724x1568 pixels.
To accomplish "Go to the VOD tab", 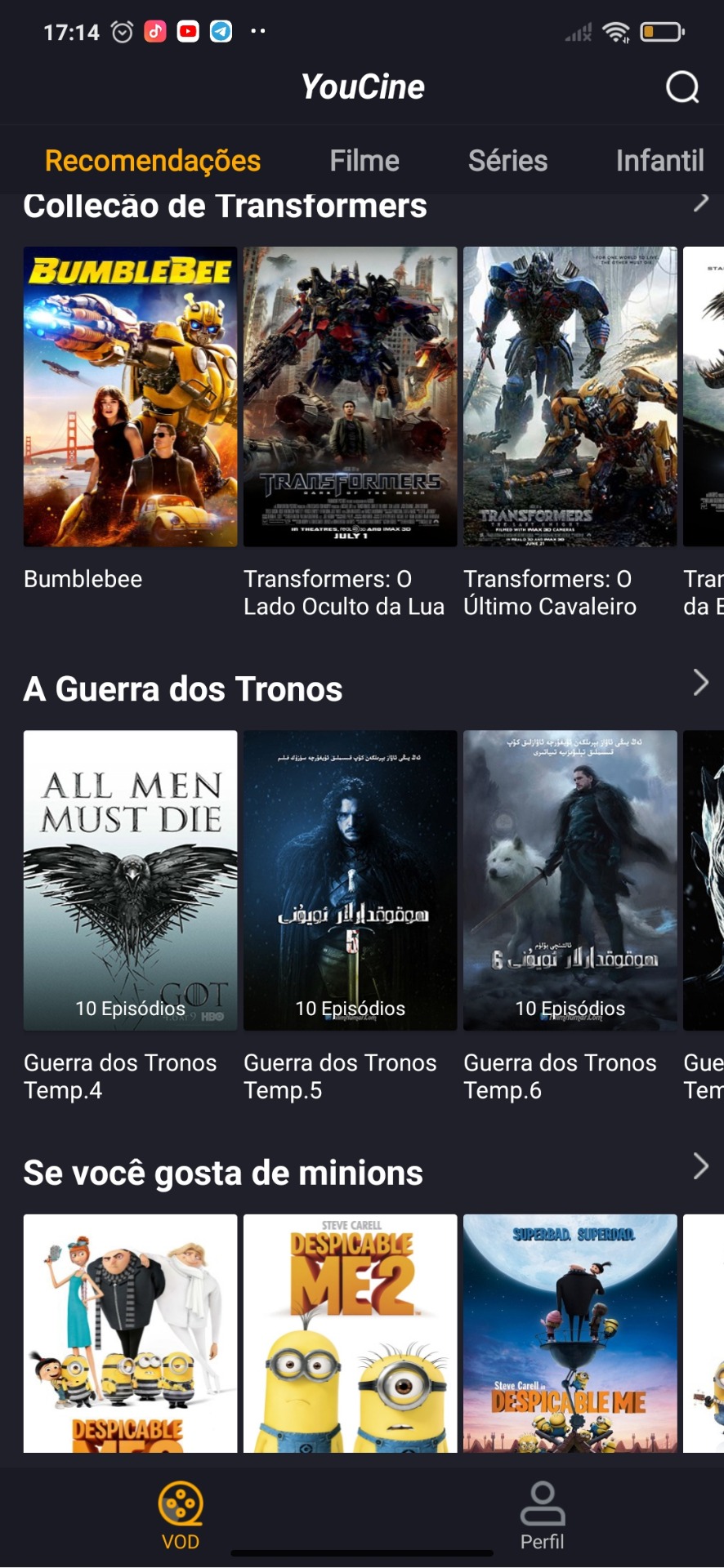I will click(181, 1516).
